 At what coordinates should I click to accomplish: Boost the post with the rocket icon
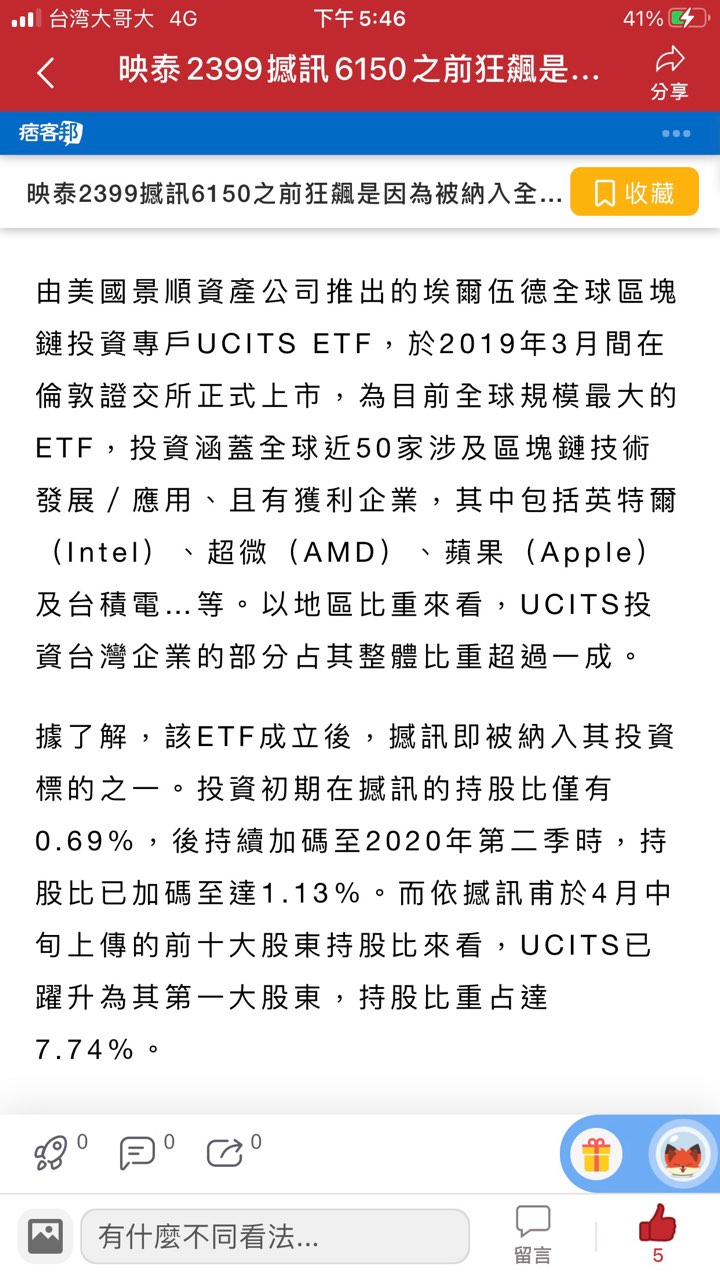click(51, 1153)
